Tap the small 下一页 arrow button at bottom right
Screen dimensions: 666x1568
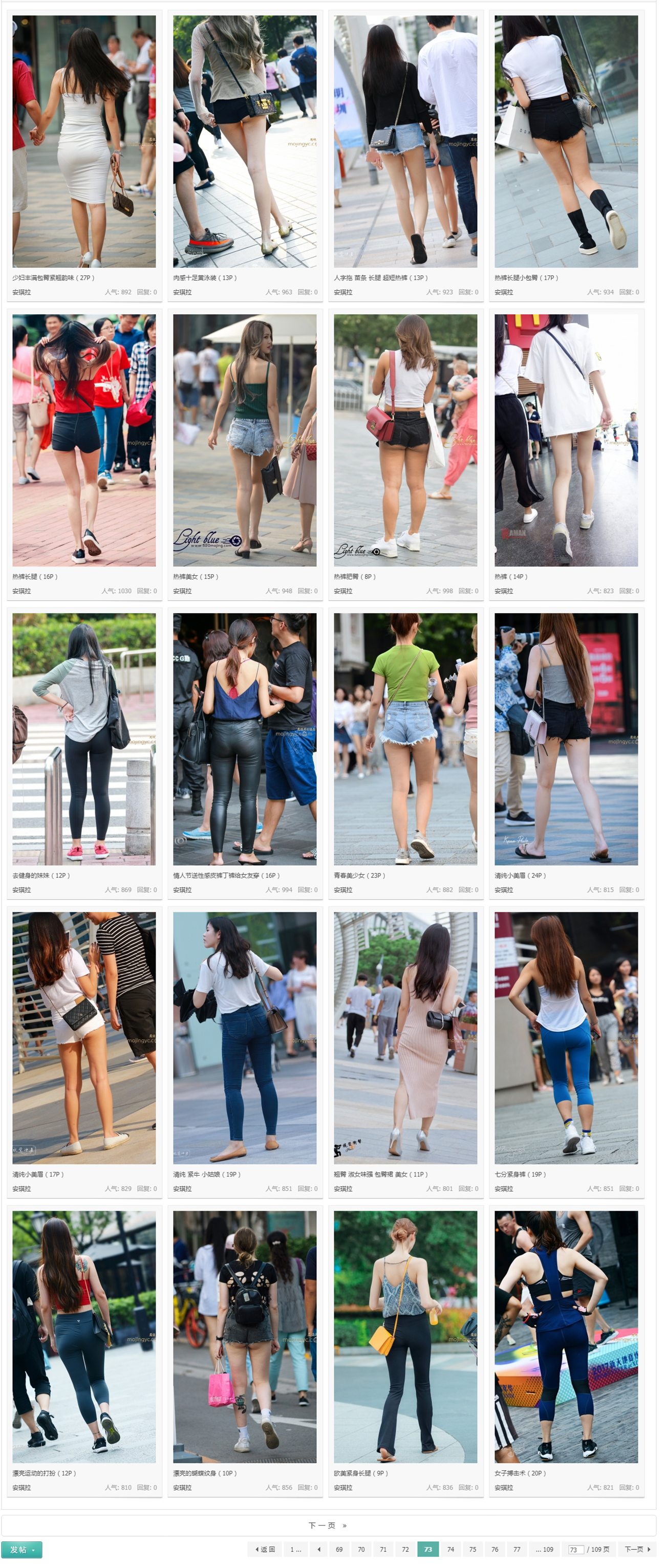(637, 1549)
